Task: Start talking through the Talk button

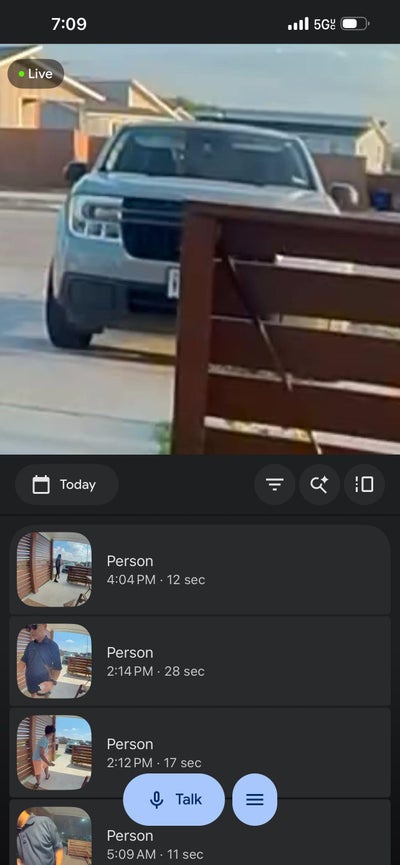Action: 174,799
